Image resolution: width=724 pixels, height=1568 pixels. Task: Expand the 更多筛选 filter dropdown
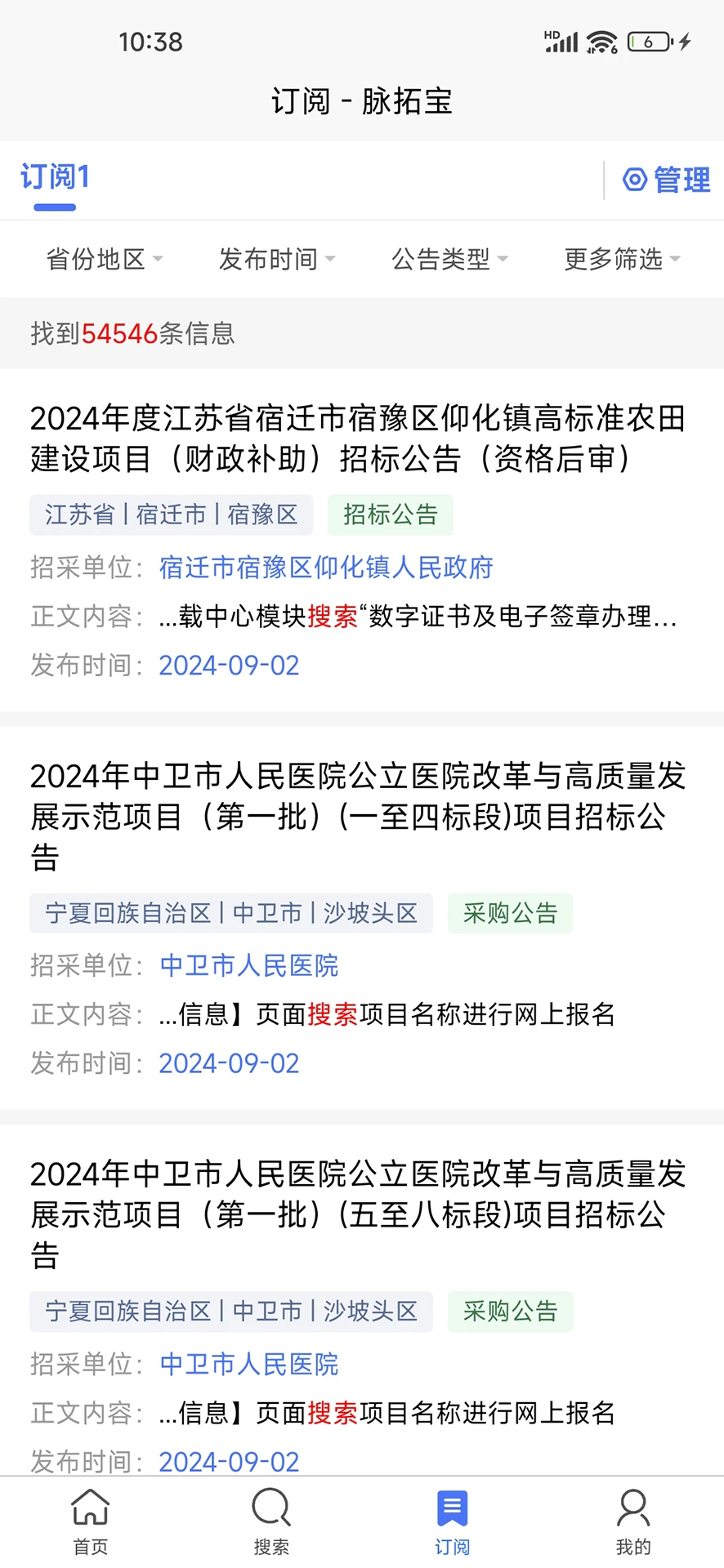[622, 259]
